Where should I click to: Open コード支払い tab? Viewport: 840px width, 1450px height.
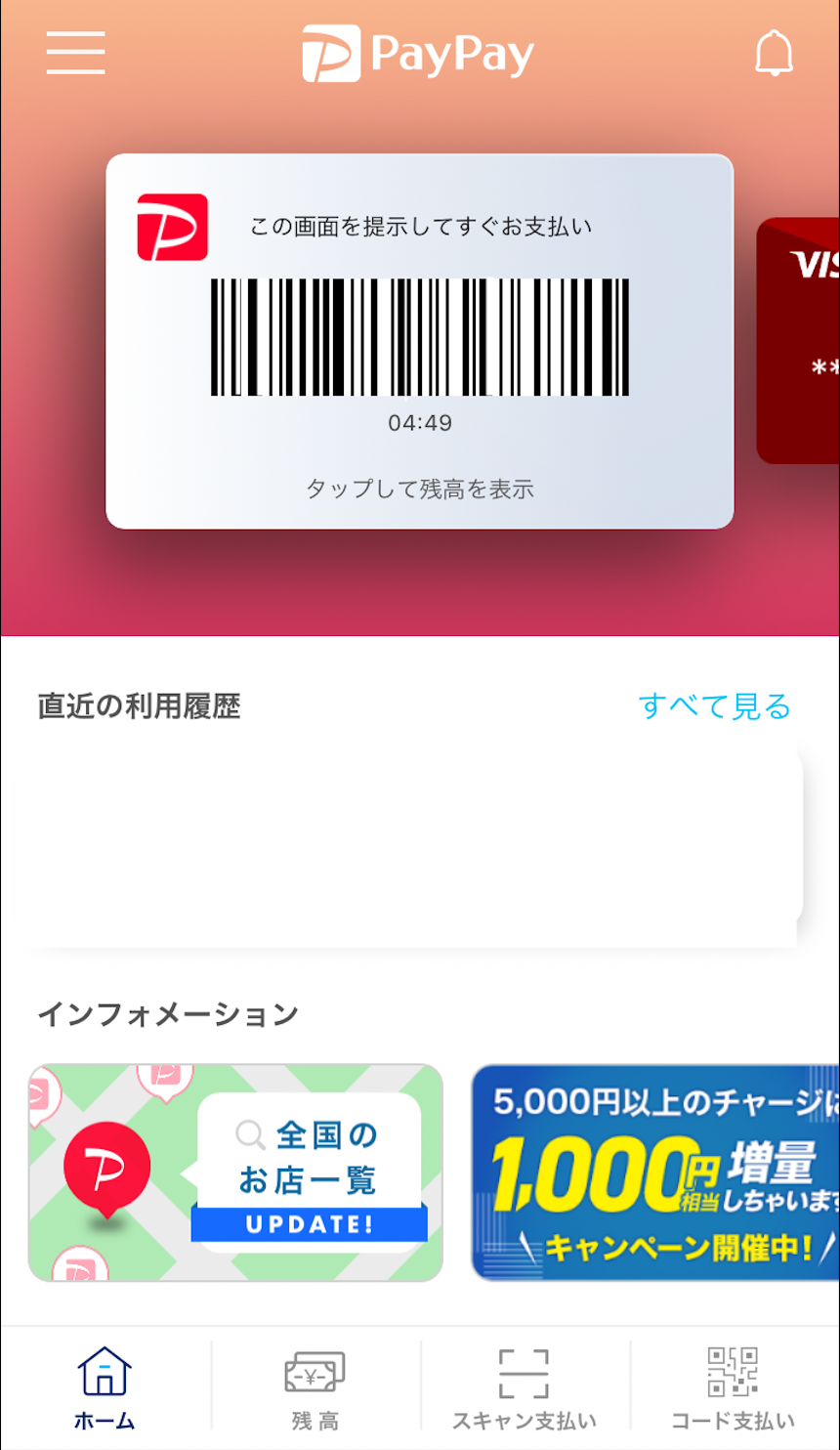coord(734,1388)
